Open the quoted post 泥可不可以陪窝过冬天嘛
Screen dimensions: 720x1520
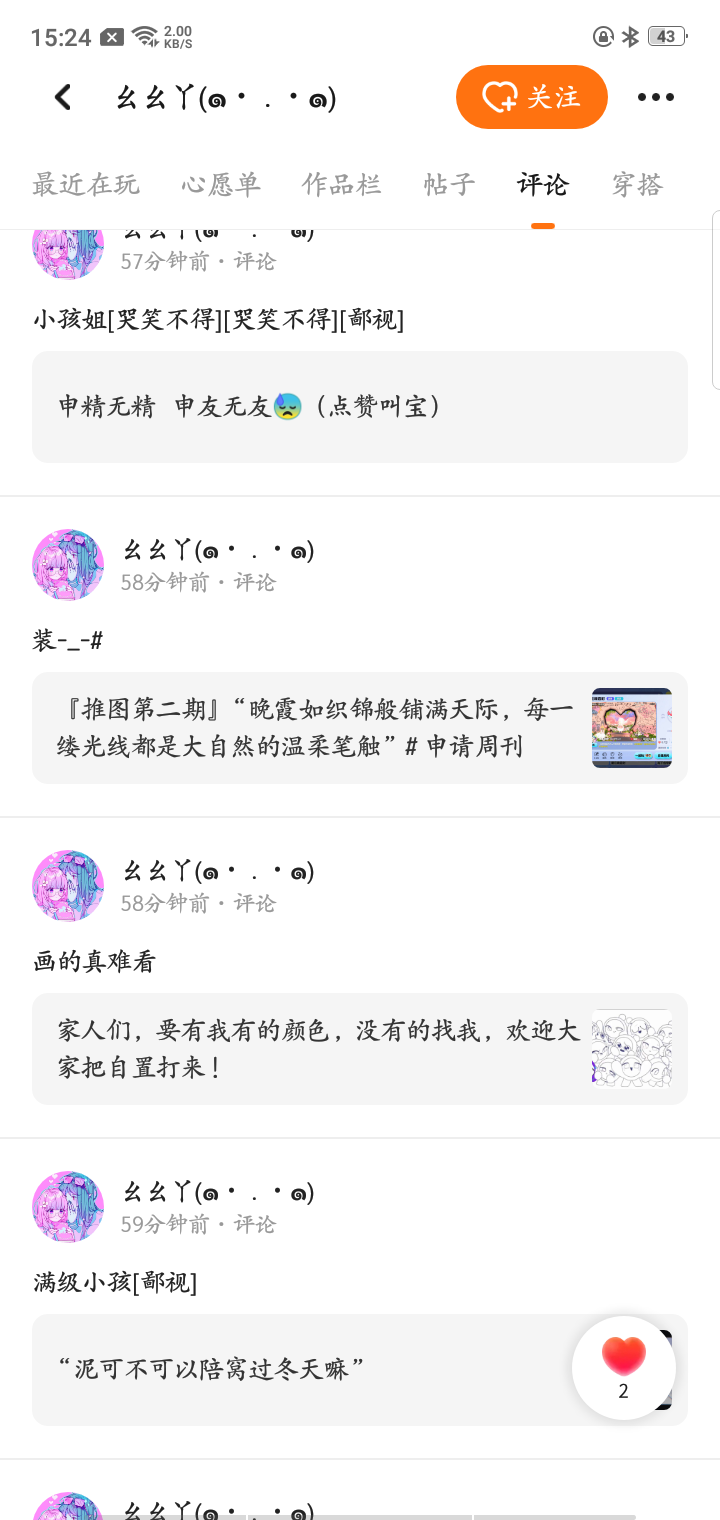point(300,1369)
